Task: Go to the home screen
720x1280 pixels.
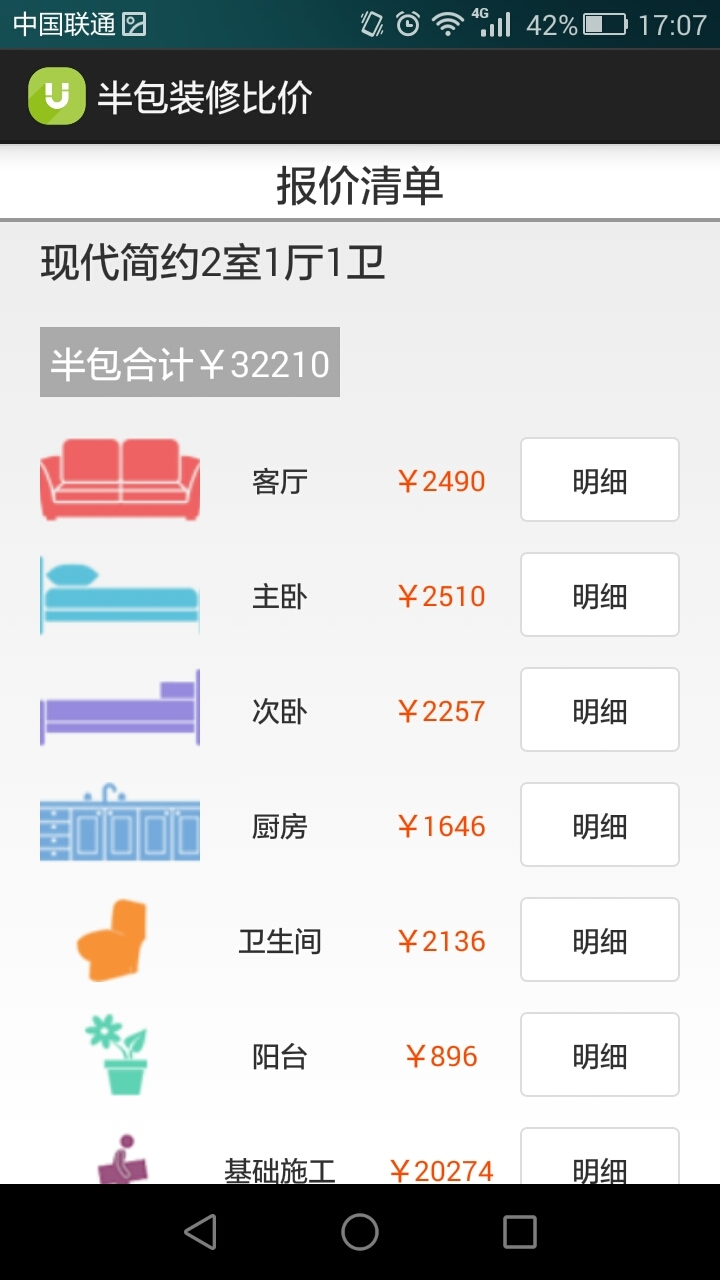Action: (360, 1232)
